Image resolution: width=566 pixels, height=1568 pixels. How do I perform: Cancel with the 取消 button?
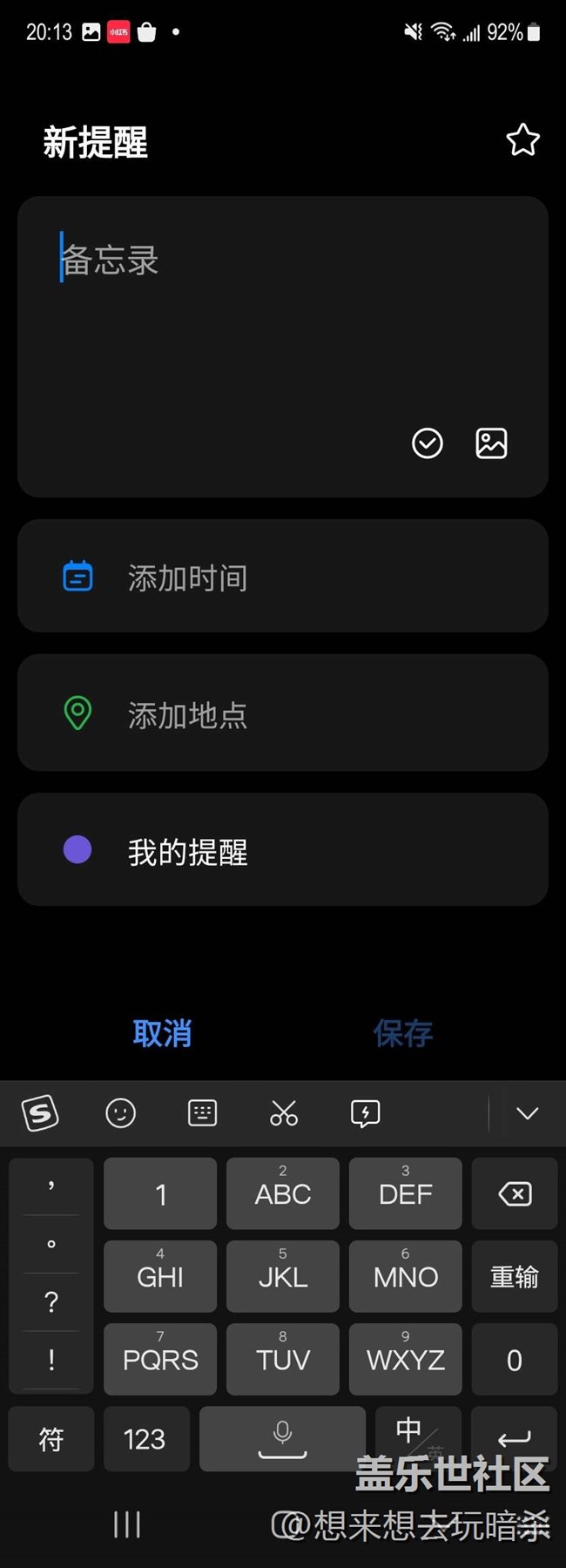(x=162, y=1033)
